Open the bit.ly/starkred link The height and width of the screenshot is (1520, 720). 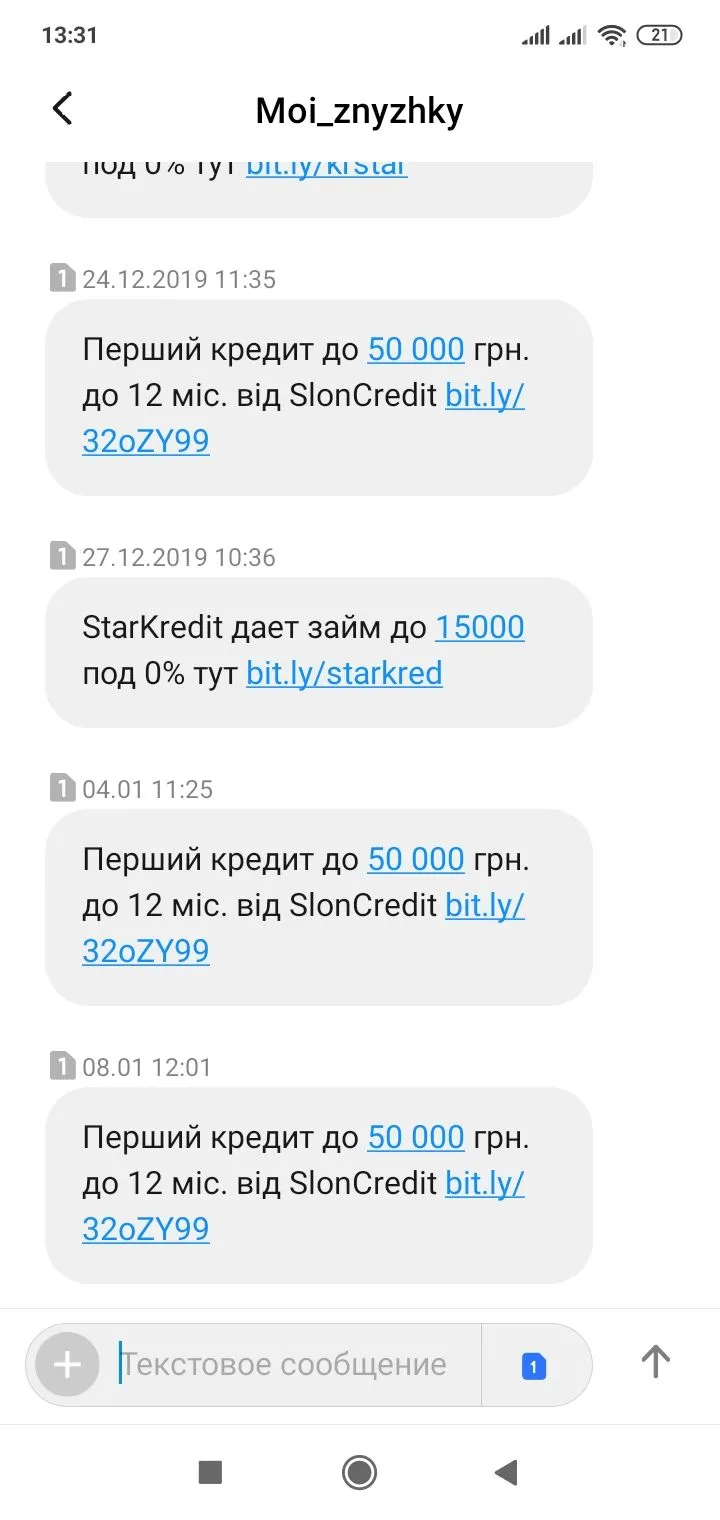(344, 674)
